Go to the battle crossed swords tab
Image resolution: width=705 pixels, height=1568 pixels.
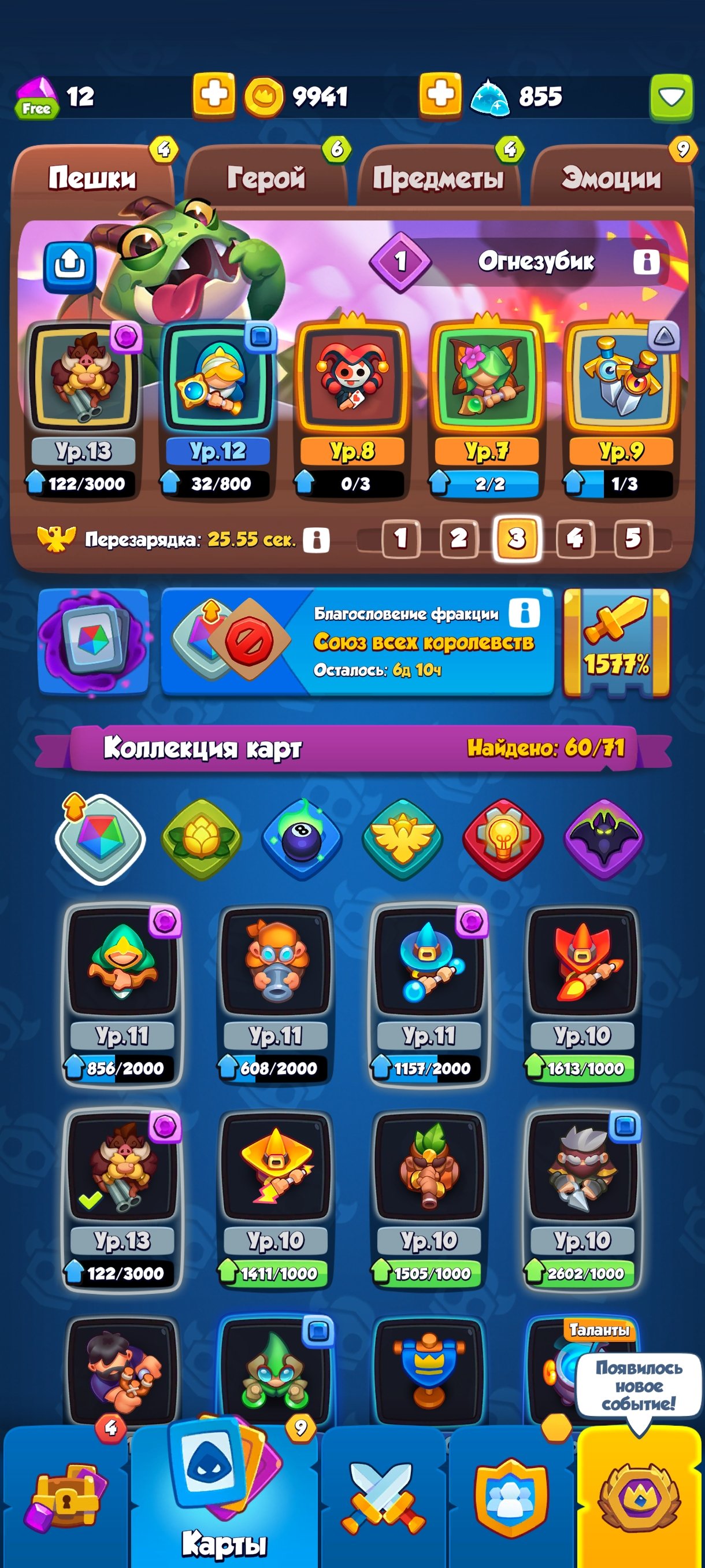[x=383, y=1498]
